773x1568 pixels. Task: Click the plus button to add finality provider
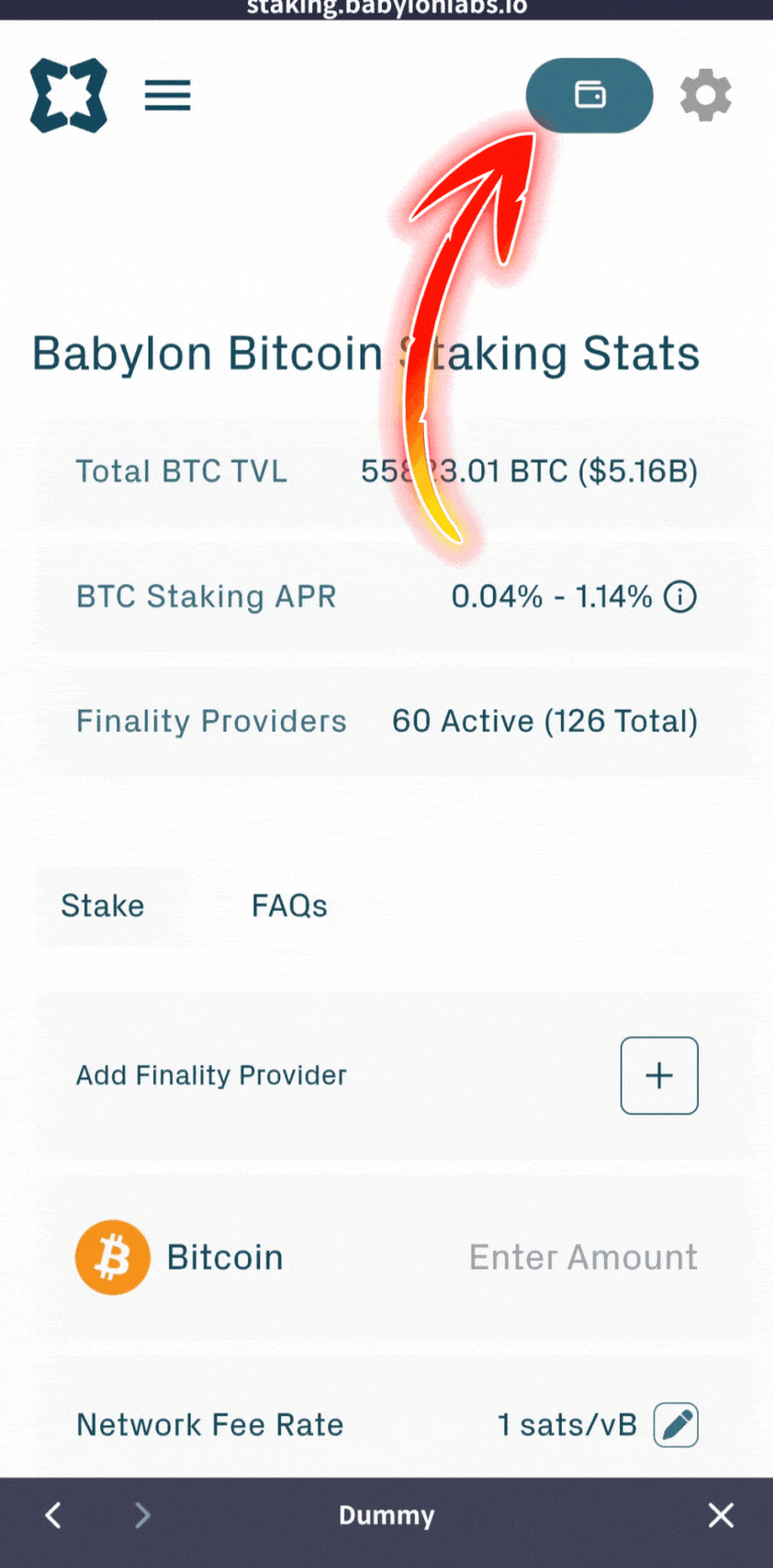click(x=659, y=1076)
